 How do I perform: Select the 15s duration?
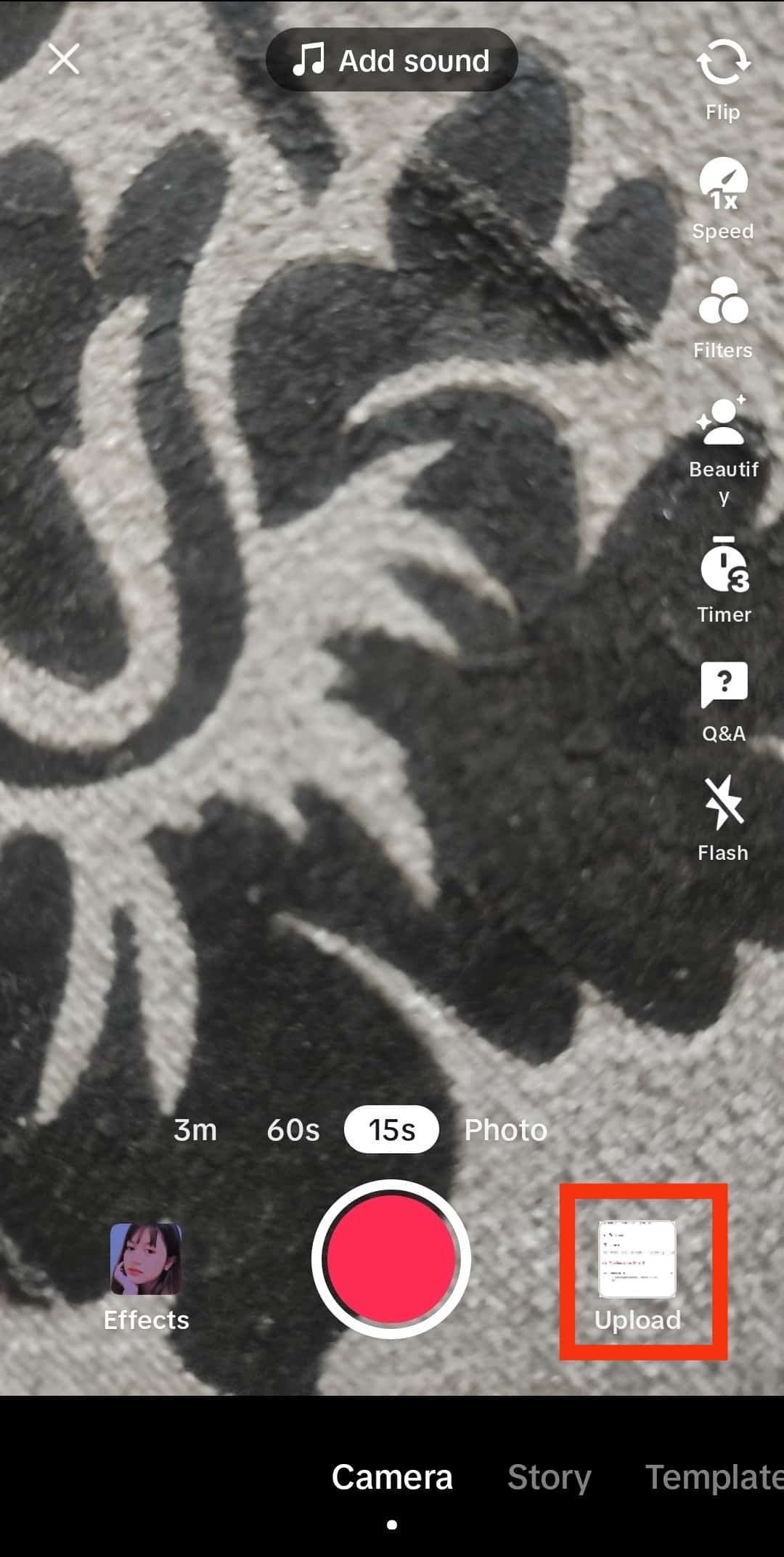click(392, 1130)
